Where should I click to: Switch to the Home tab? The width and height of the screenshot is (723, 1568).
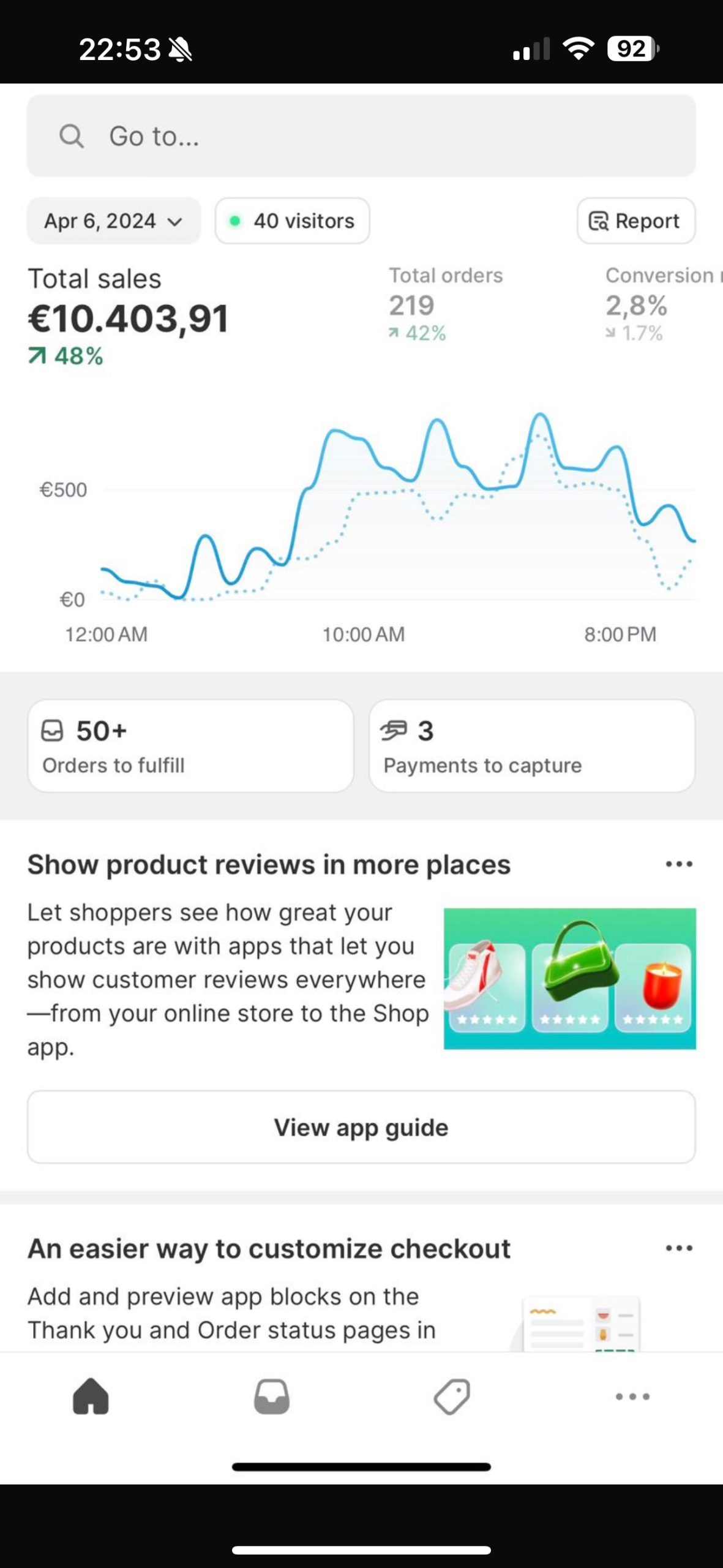click(x=91, y=1396)
